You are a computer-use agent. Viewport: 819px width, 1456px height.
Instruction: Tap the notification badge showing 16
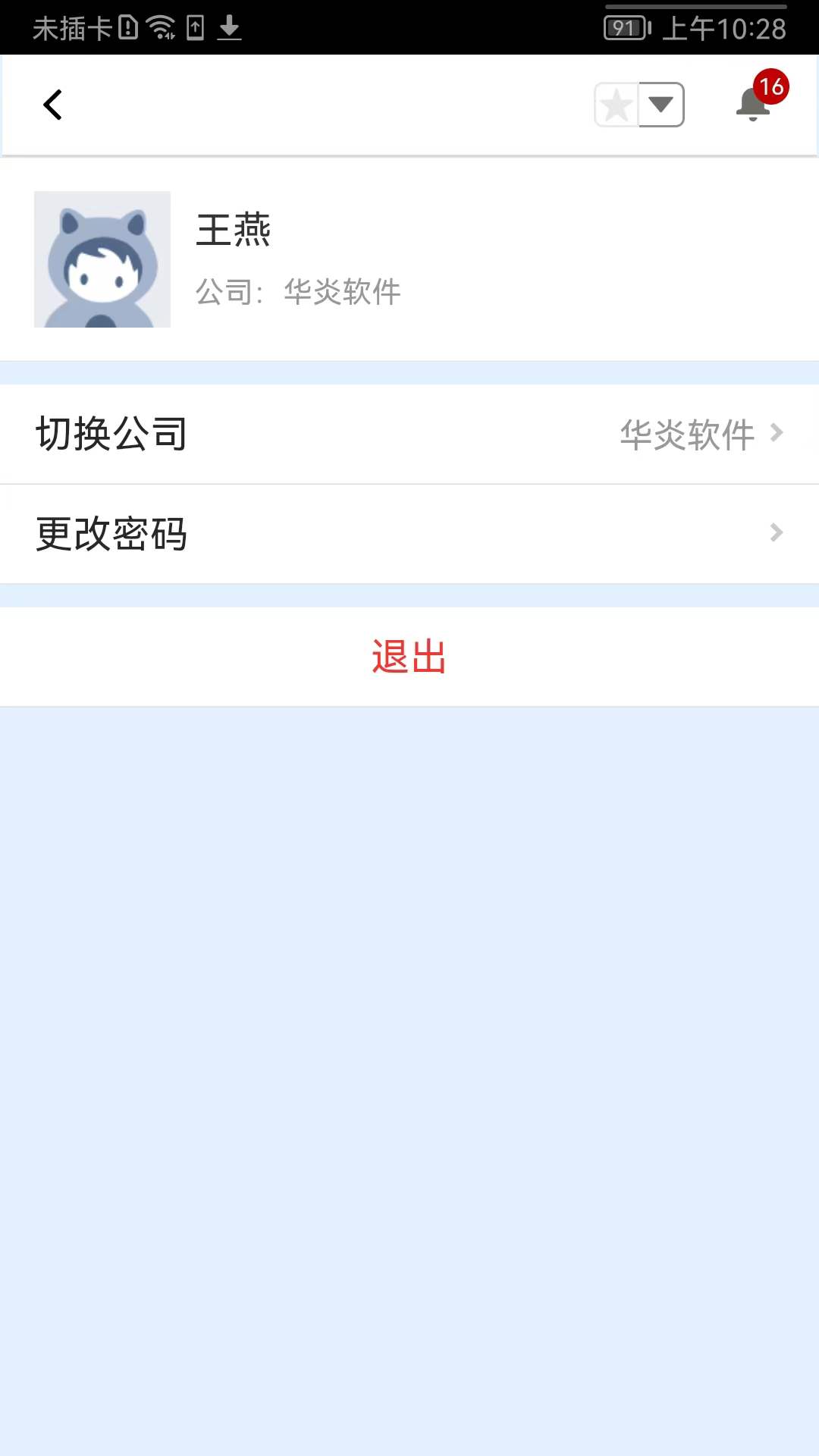(772, 86)
